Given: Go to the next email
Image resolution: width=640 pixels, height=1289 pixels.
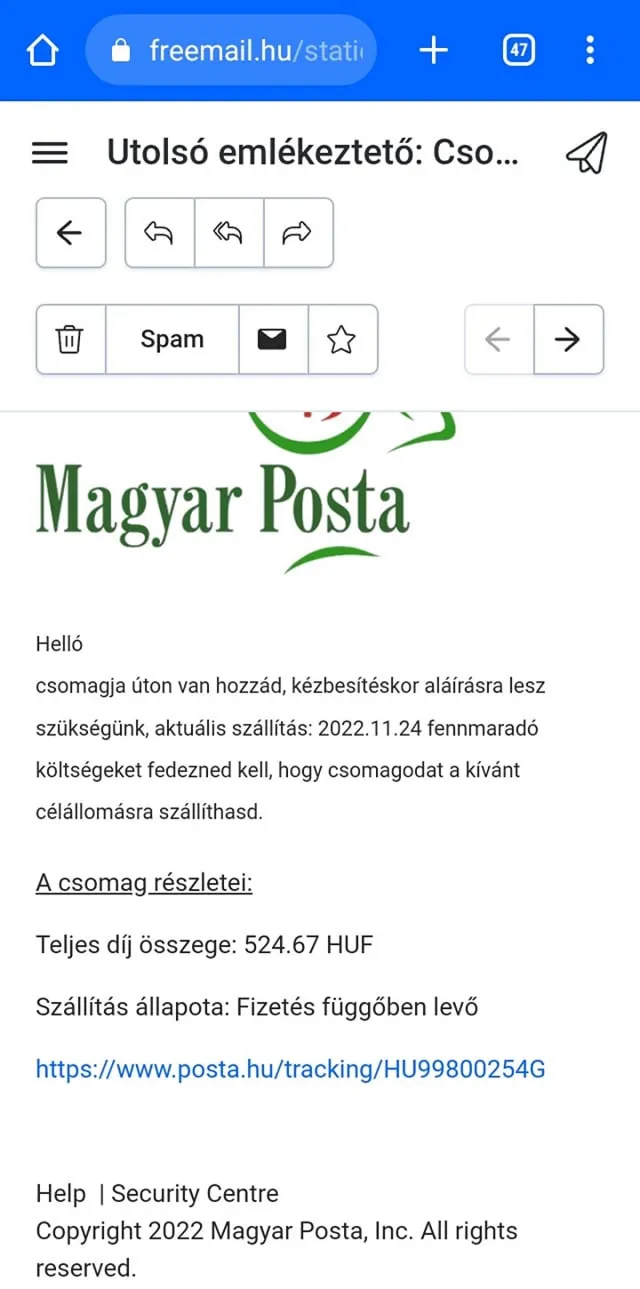Looking at the screenshot, I should pyautogui.click(x=568, y=340).
